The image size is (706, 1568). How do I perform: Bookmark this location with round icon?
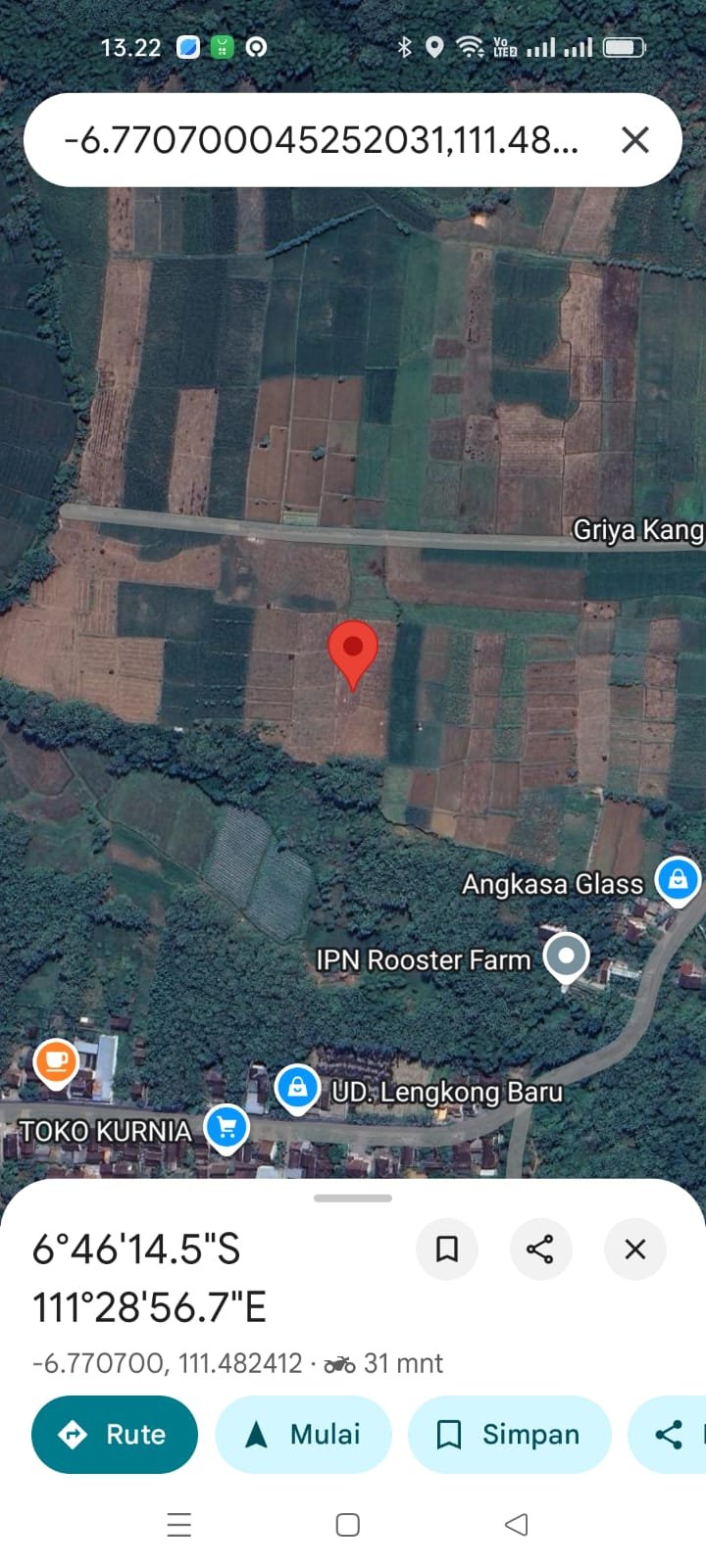pyautogui.click(x=447, y=1249)
